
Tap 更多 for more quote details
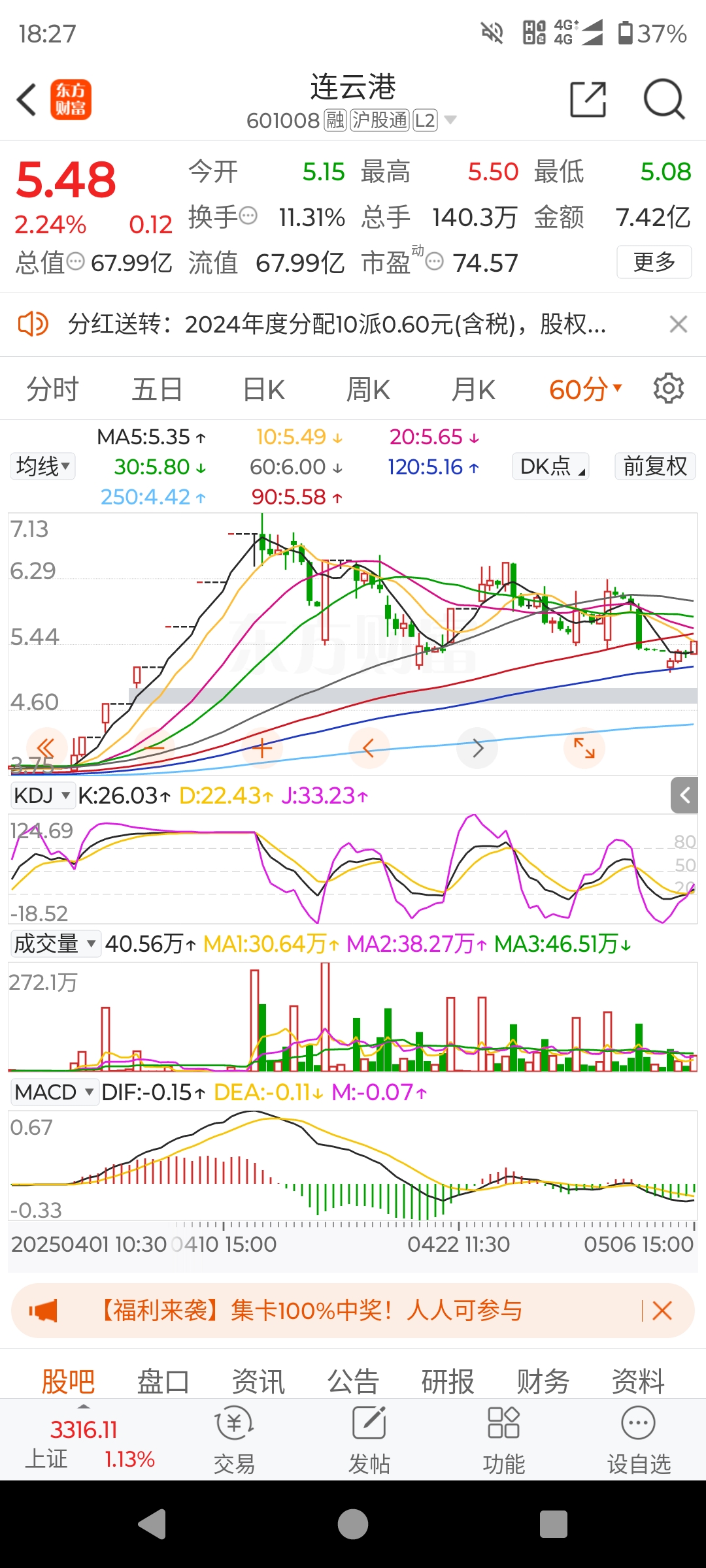pyautogui.click(x=654, y=262)
